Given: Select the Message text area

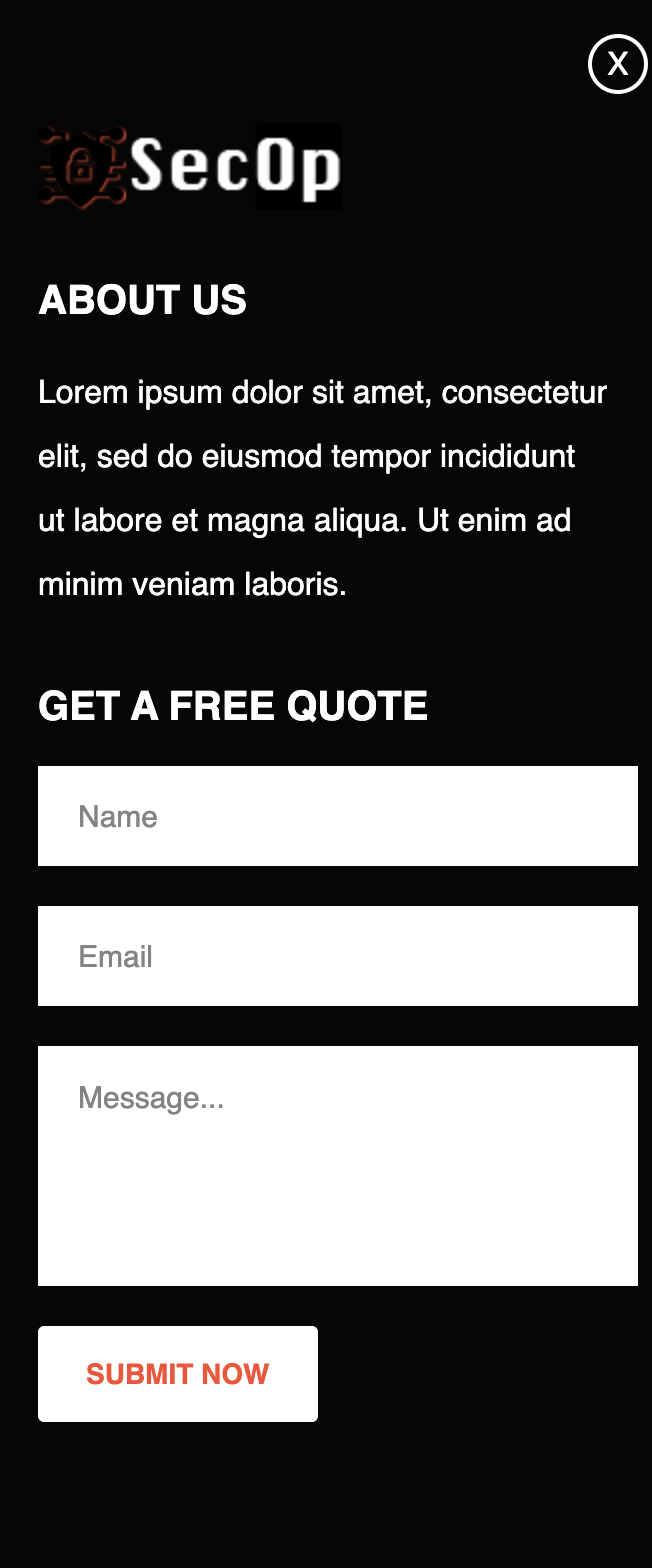Looking at the screenshot, I should (x=337, y=1165).
